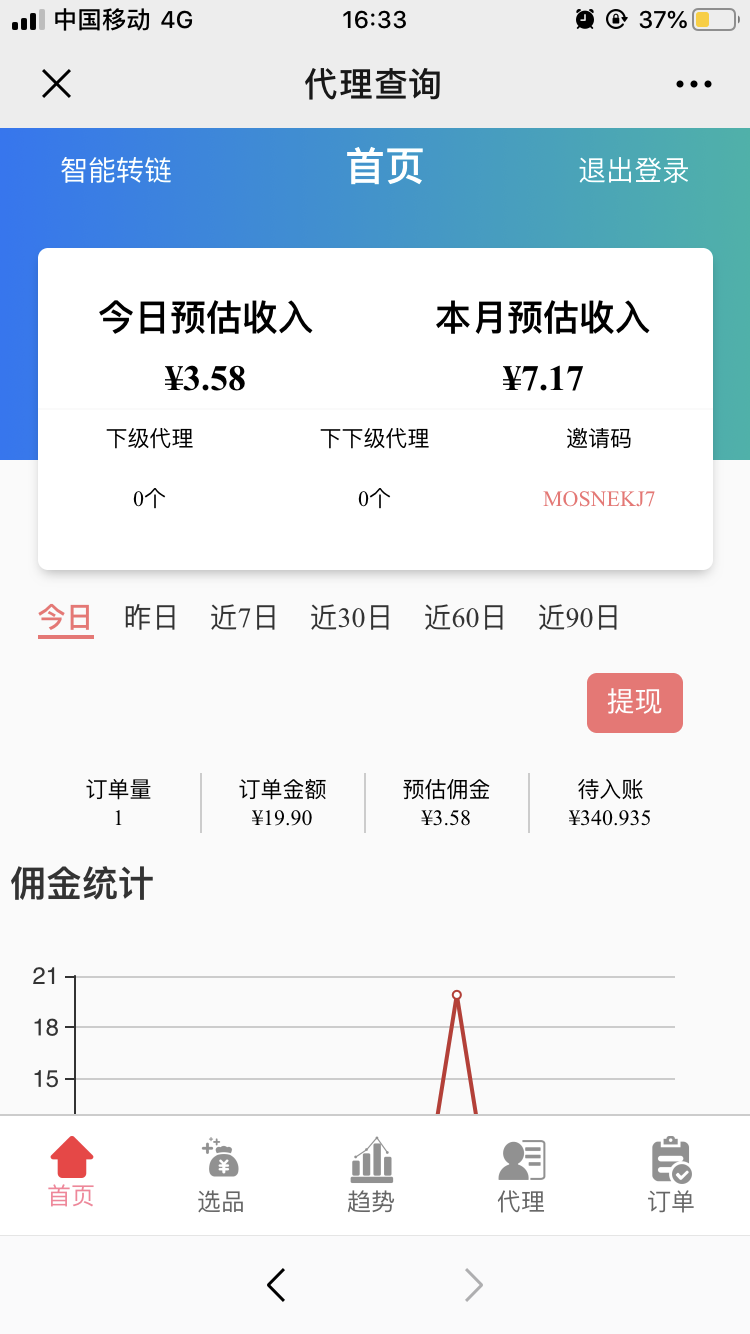Open the 选品 bottom tab
The width and height of the screenshot is (750, 1334).
click(x=221, y=1175)
